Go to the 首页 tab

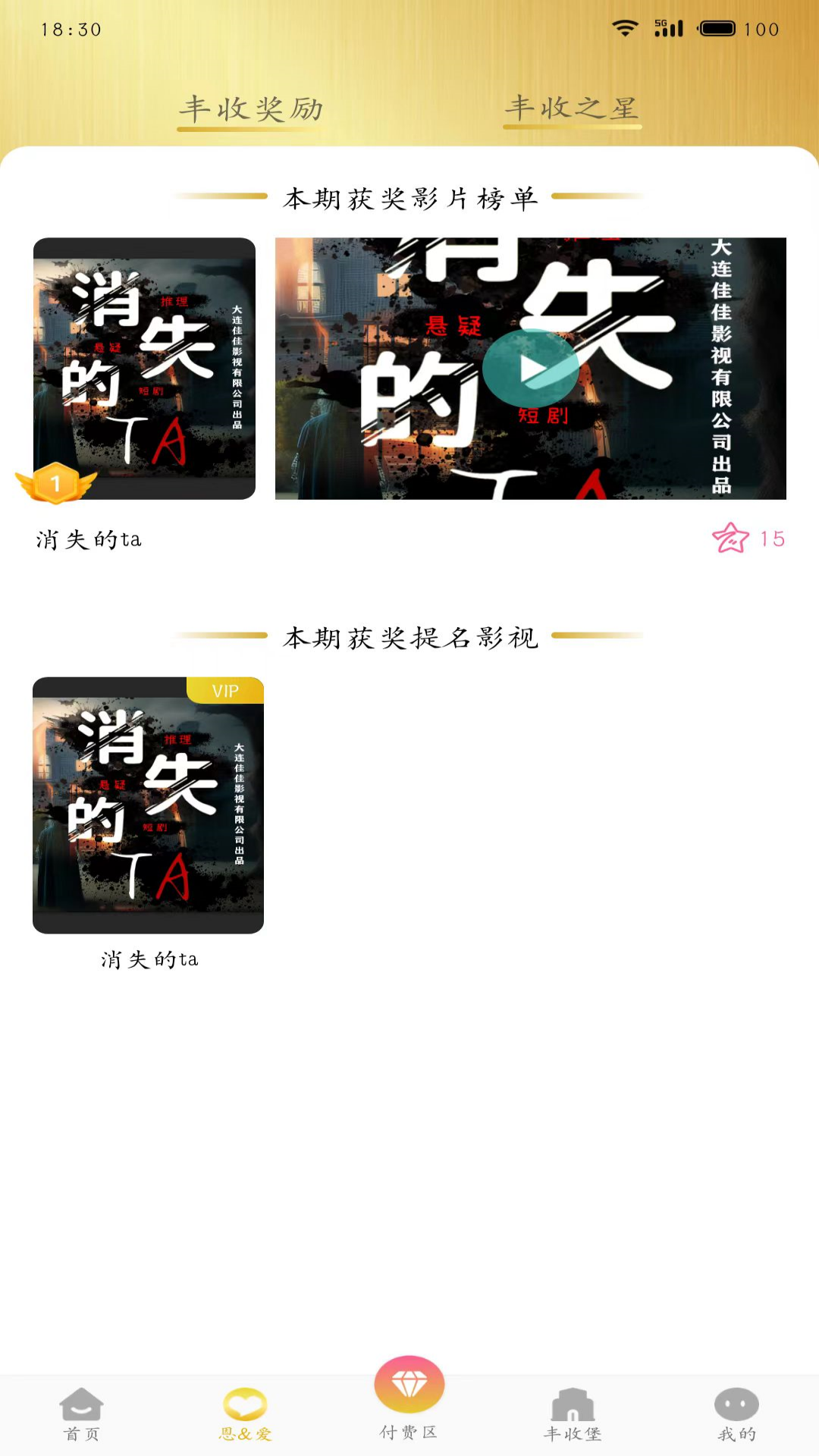81,1414
